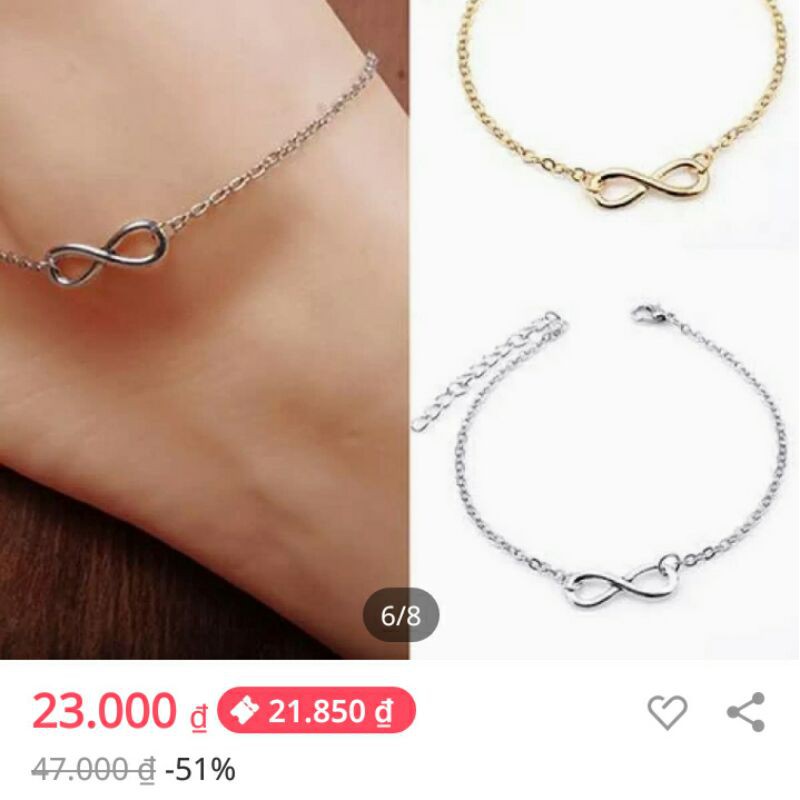Share this product listing
This screenshot has height=800, width=800.
point(746,712)
